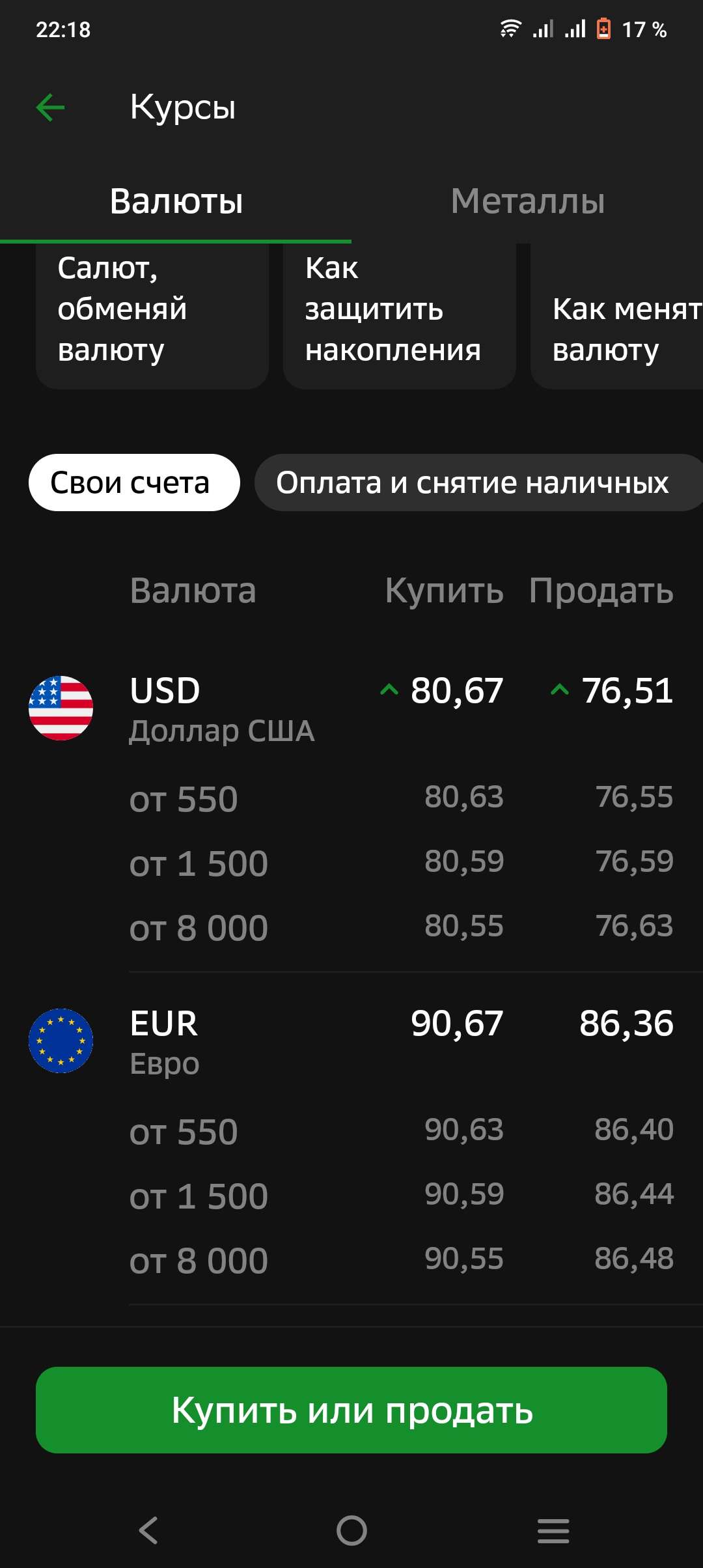Switch to the Металлы tab
The image size is (703, 1568).
(527, 201)
